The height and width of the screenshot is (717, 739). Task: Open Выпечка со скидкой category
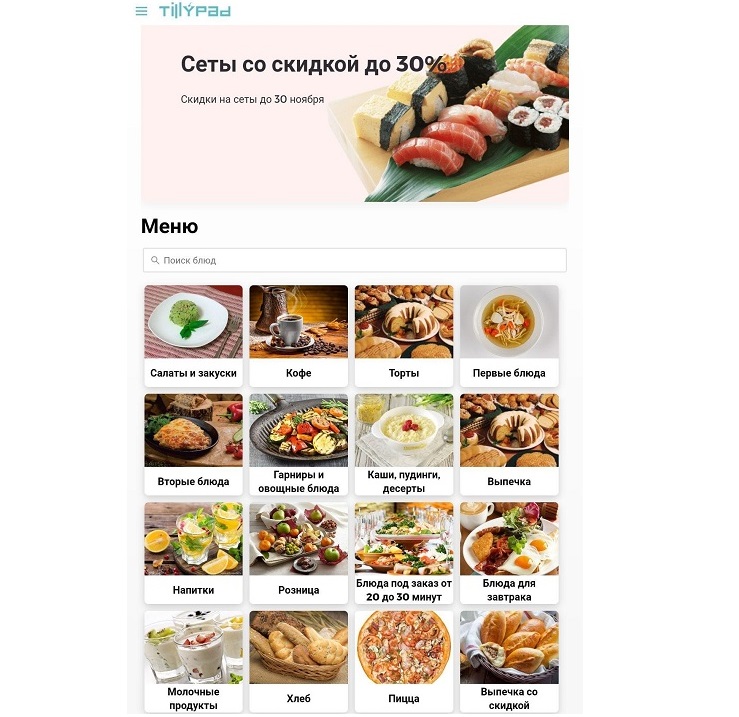tap(509, 660)
